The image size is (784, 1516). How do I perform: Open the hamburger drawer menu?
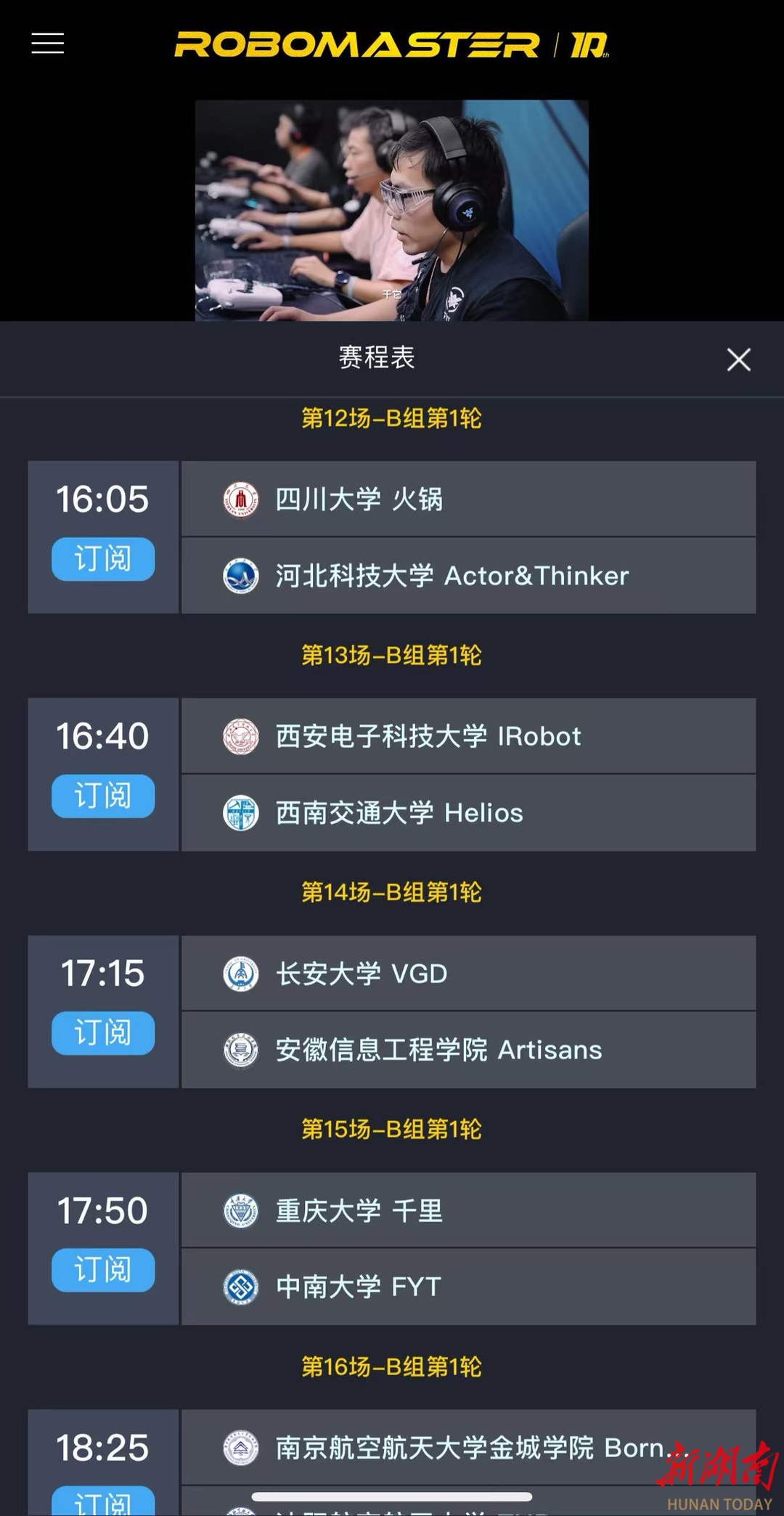point(48,44)
